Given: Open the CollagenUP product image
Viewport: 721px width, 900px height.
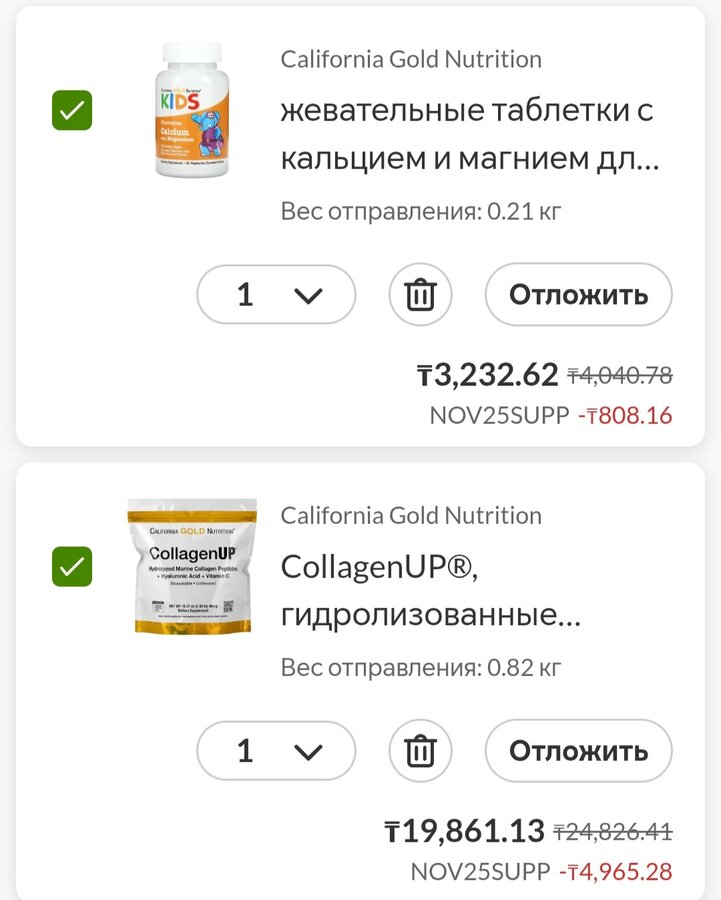Looking at the screenshot, I should click(x=191, y=566).
